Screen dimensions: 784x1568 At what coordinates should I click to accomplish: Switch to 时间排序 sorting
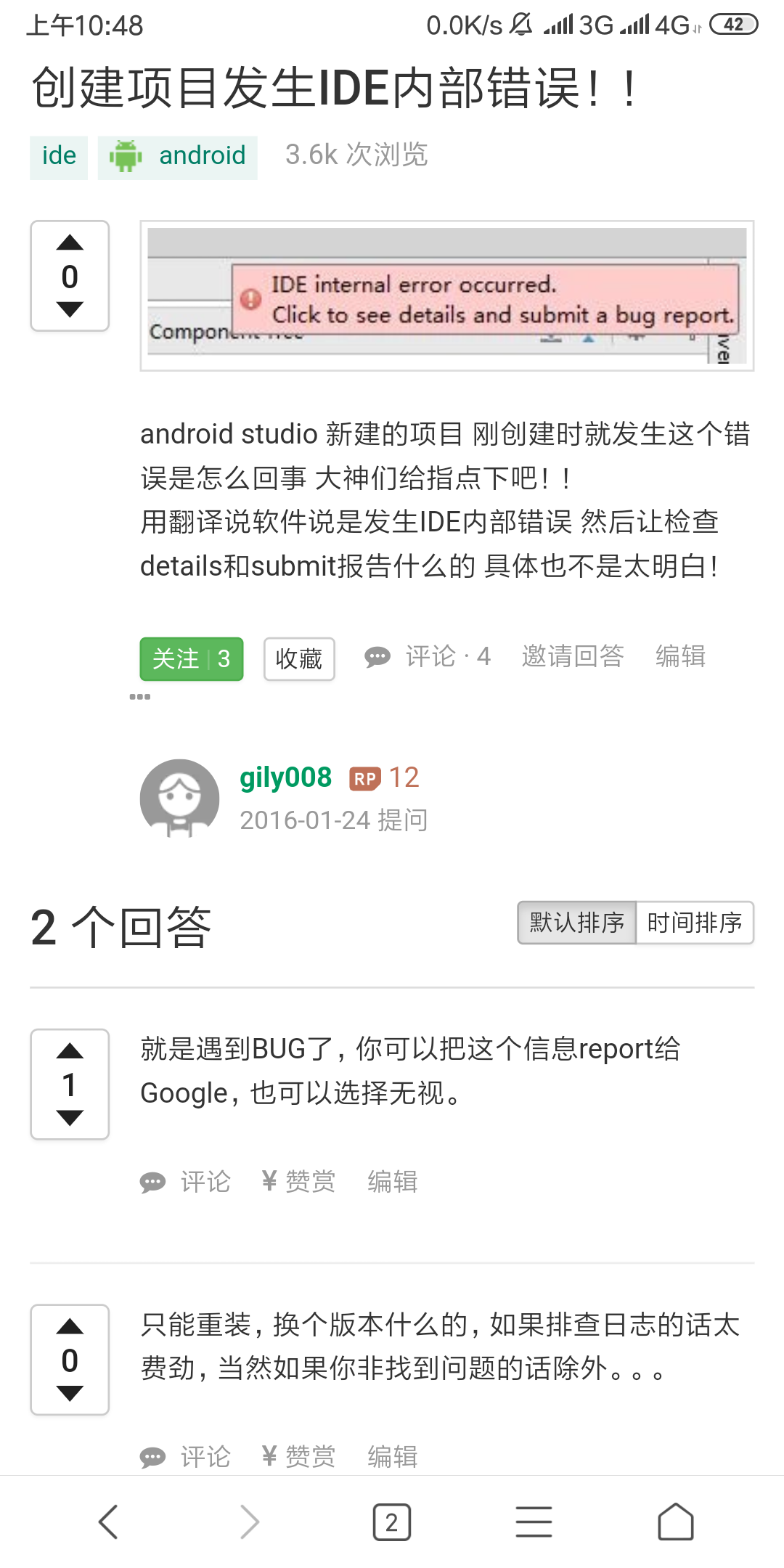click(695, 923)
